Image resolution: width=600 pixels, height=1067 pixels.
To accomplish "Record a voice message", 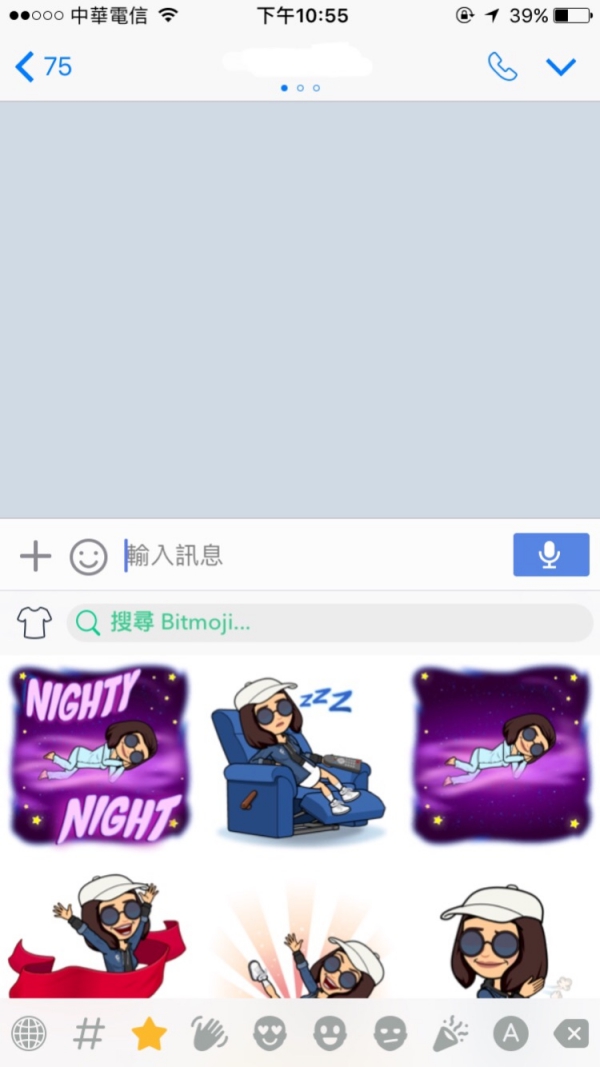I will (x=550, y=555).
